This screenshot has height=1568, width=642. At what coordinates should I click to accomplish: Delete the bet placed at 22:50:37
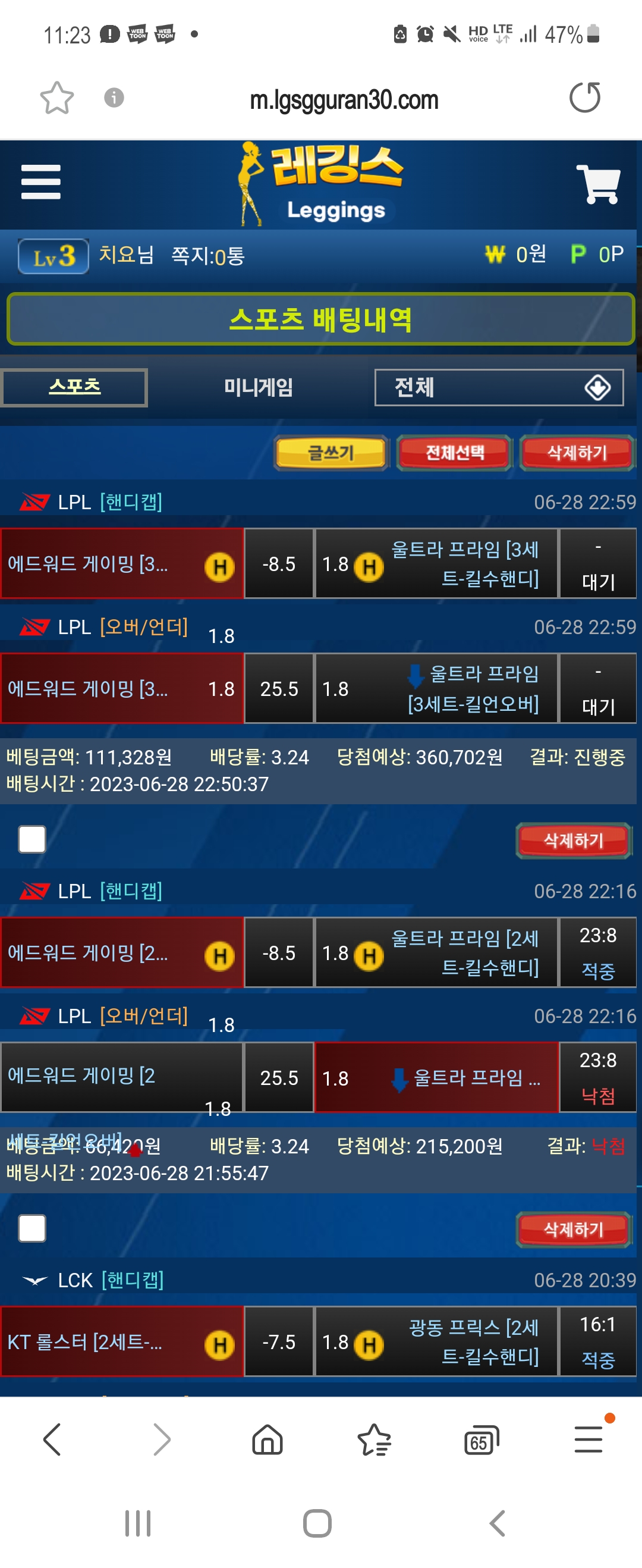click(572, 841)
